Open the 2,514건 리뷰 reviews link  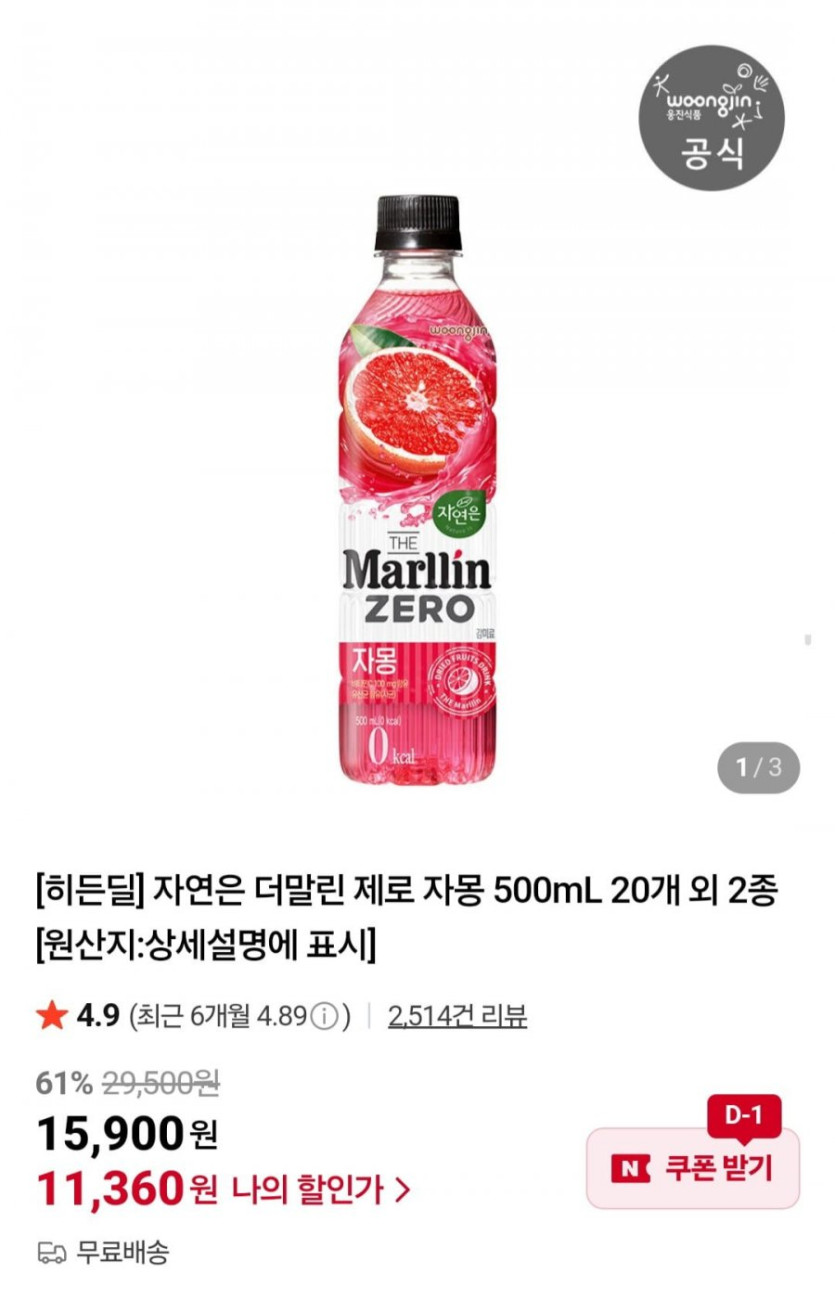pyautogui.click(x=457, y=1017)
